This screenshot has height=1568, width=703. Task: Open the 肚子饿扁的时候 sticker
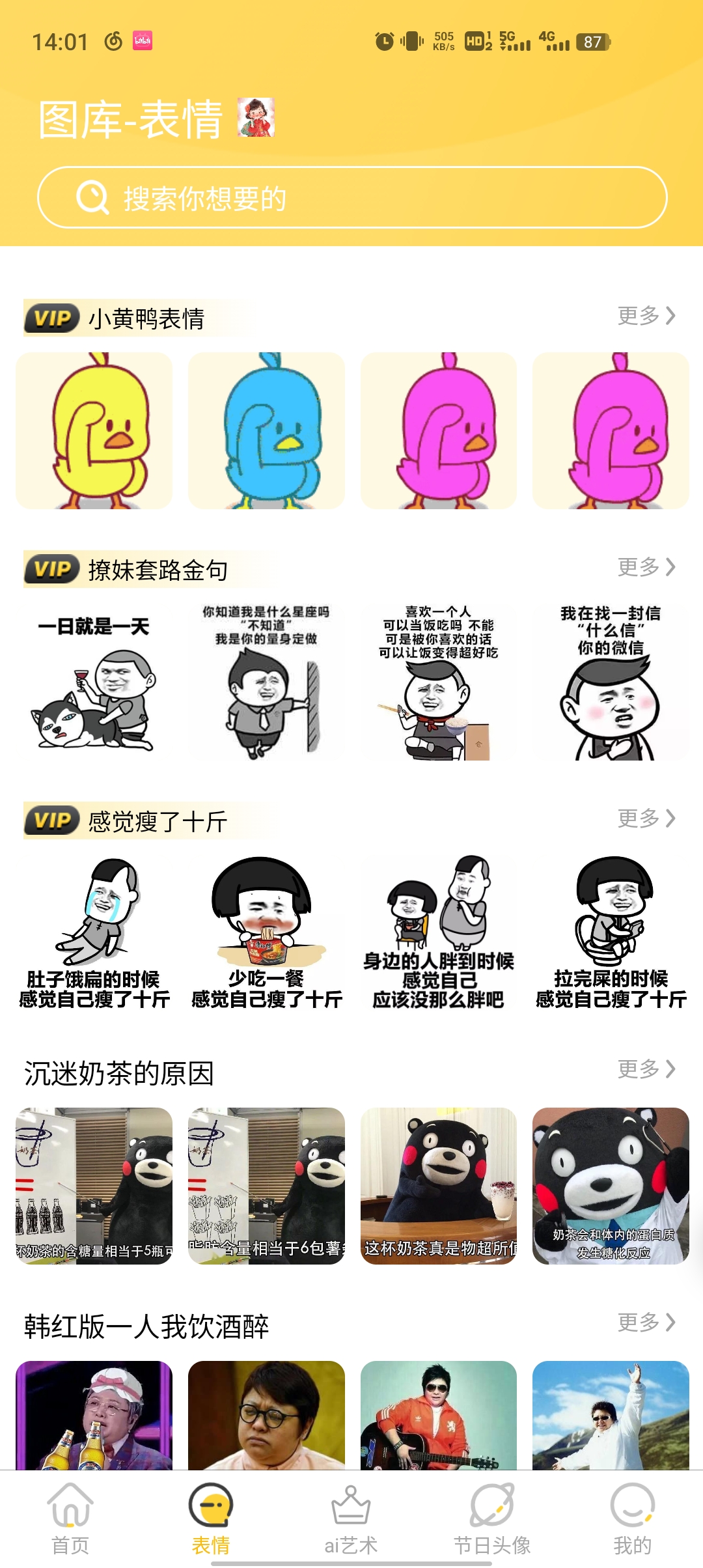coord(94,933)
